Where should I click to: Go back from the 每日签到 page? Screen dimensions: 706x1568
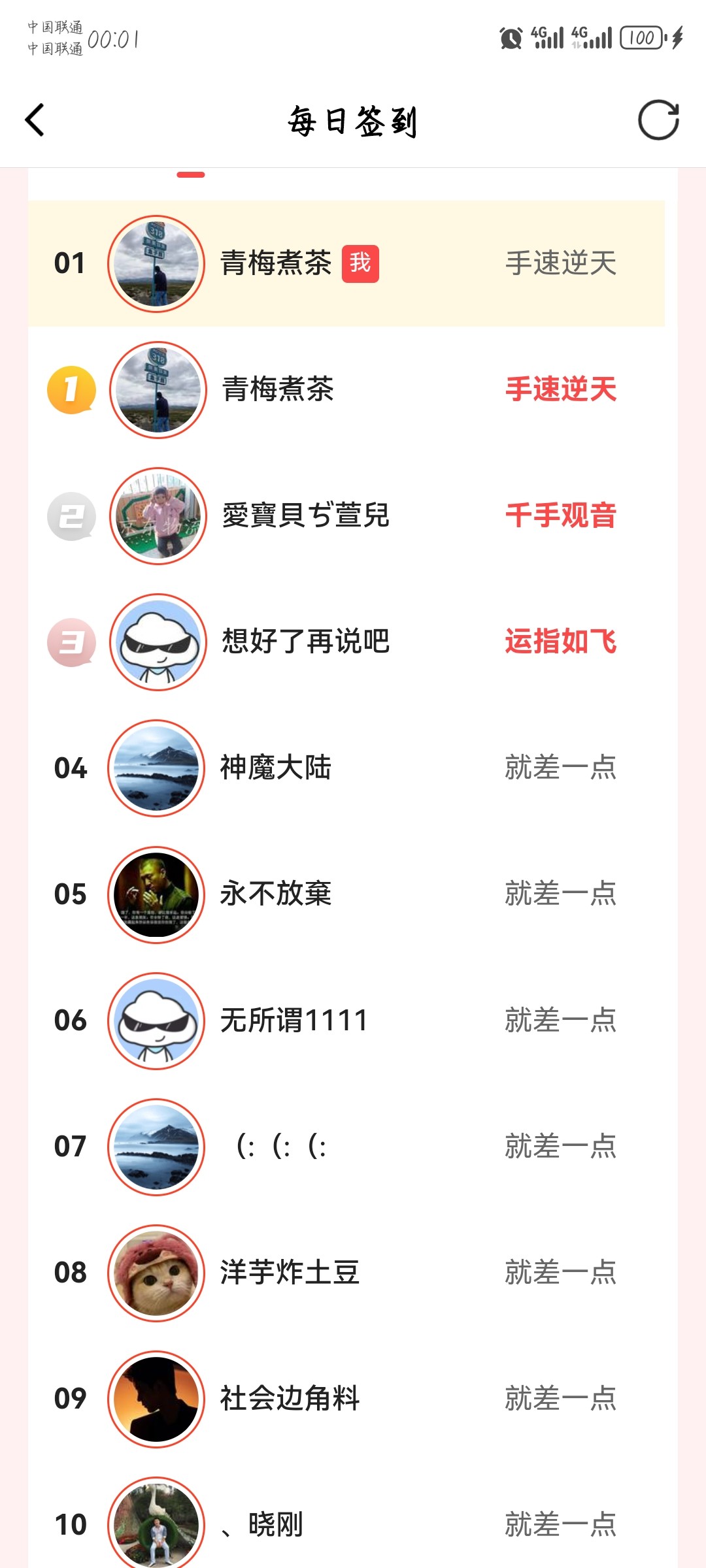pyautogui.click(x=35, y=120)
